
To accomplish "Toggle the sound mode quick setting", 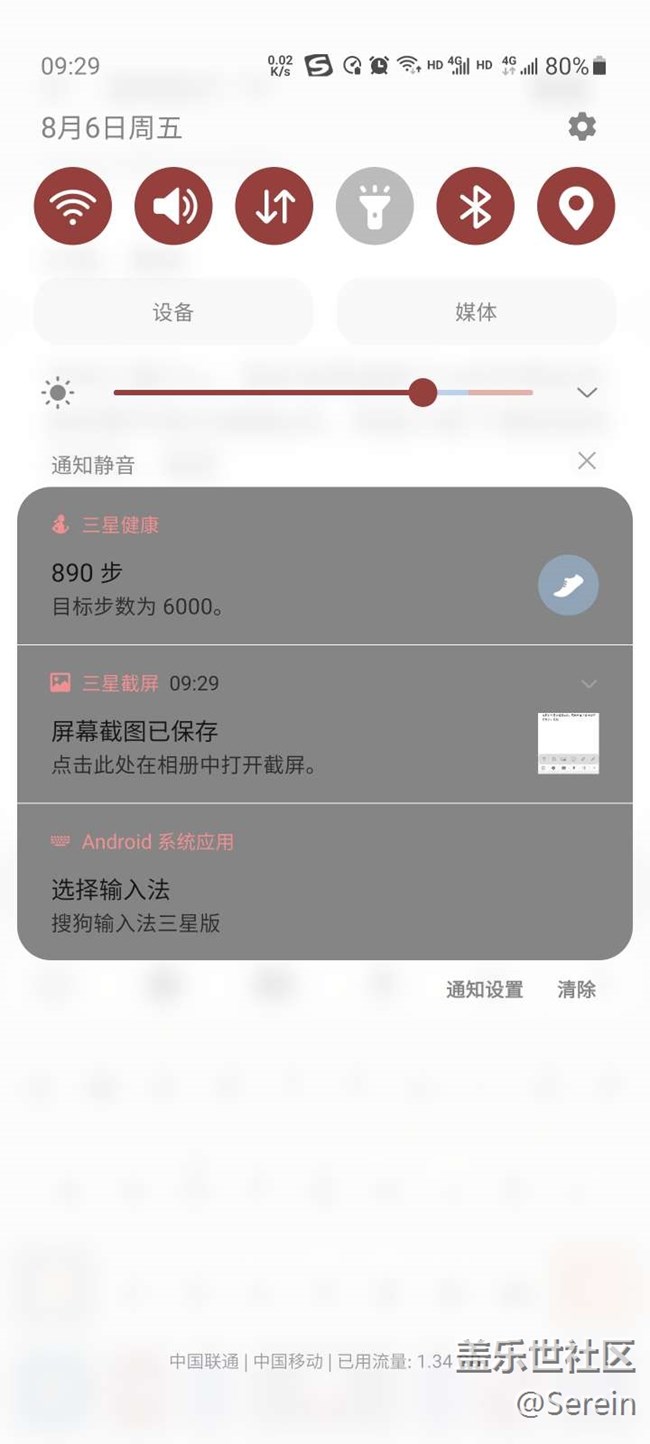I will click(174, 206).
